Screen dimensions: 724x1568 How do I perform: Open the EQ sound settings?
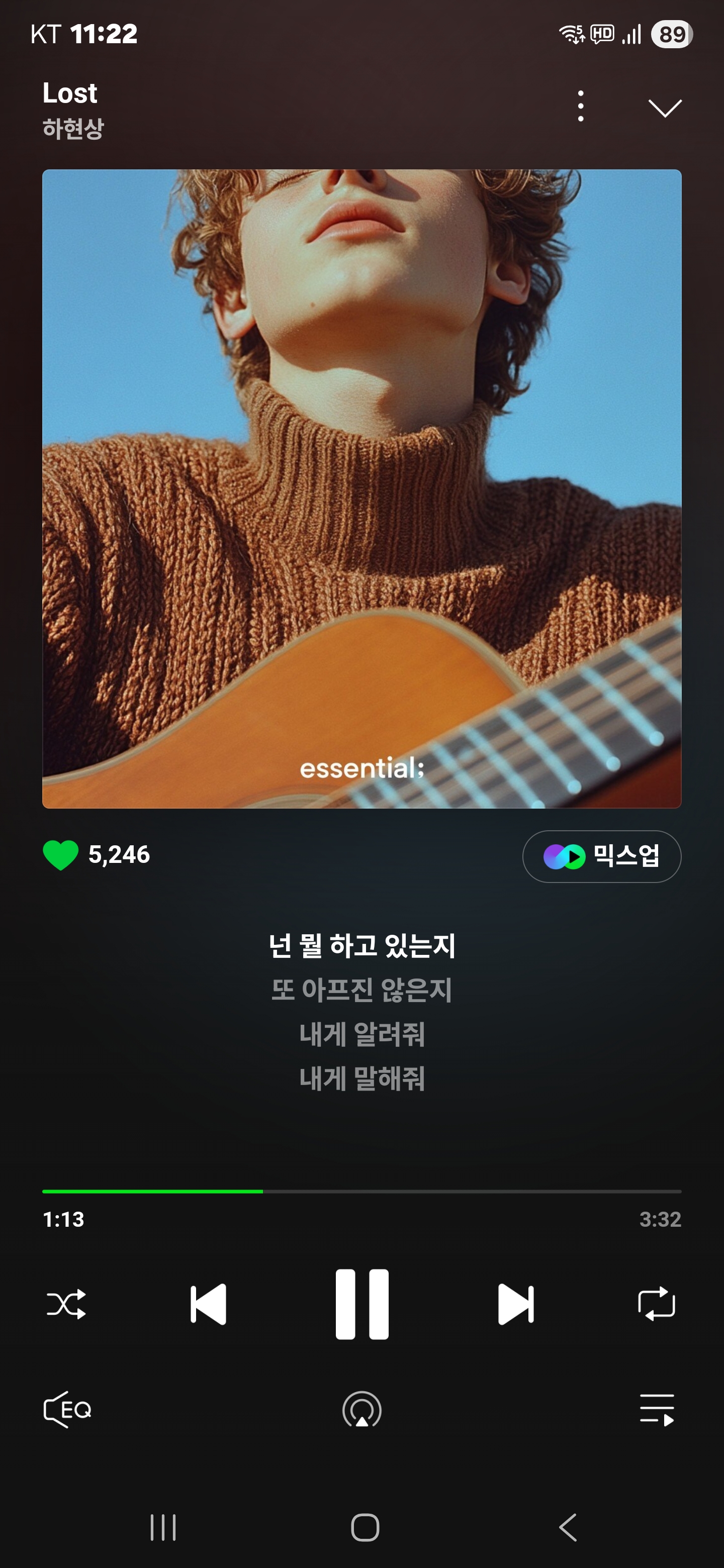67,1409
